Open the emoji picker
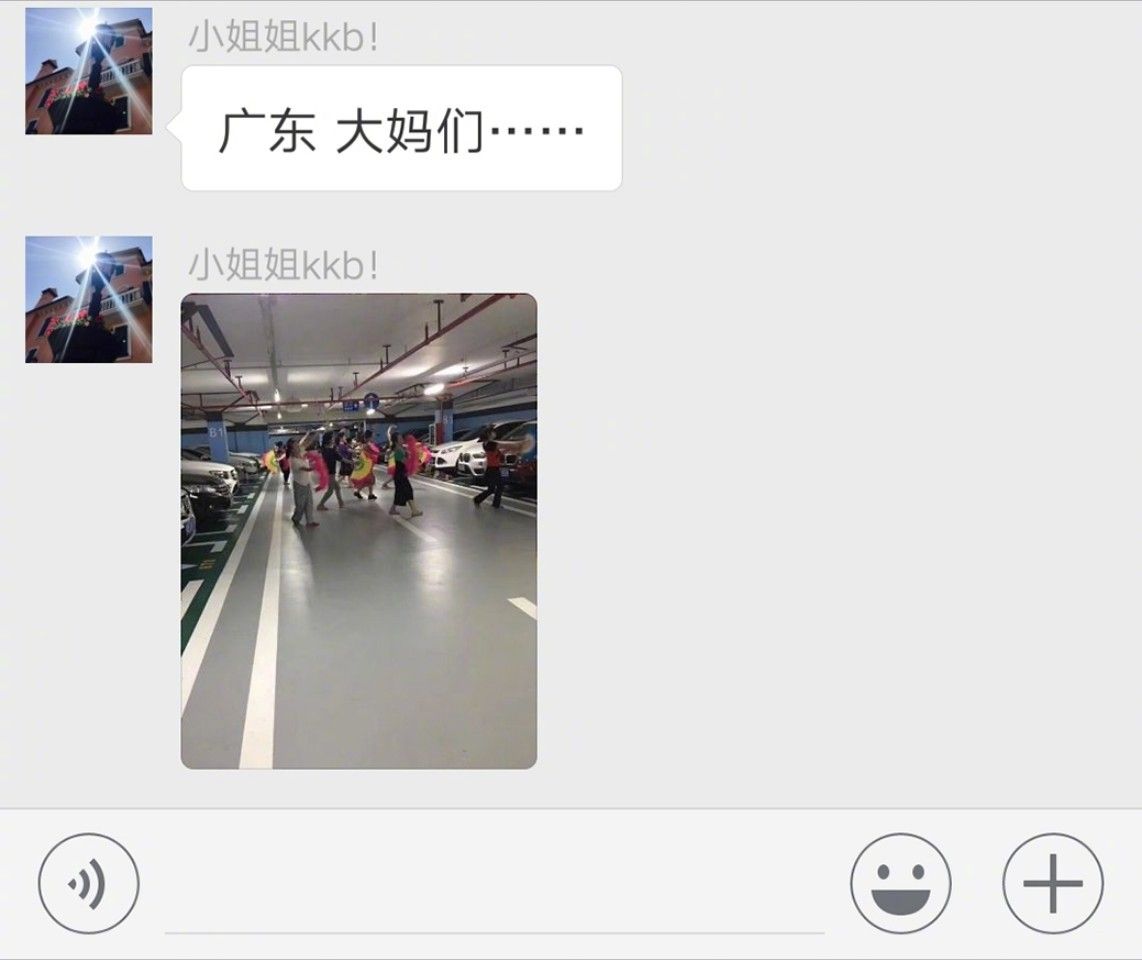1142x960 pixels. pos(901,884)
